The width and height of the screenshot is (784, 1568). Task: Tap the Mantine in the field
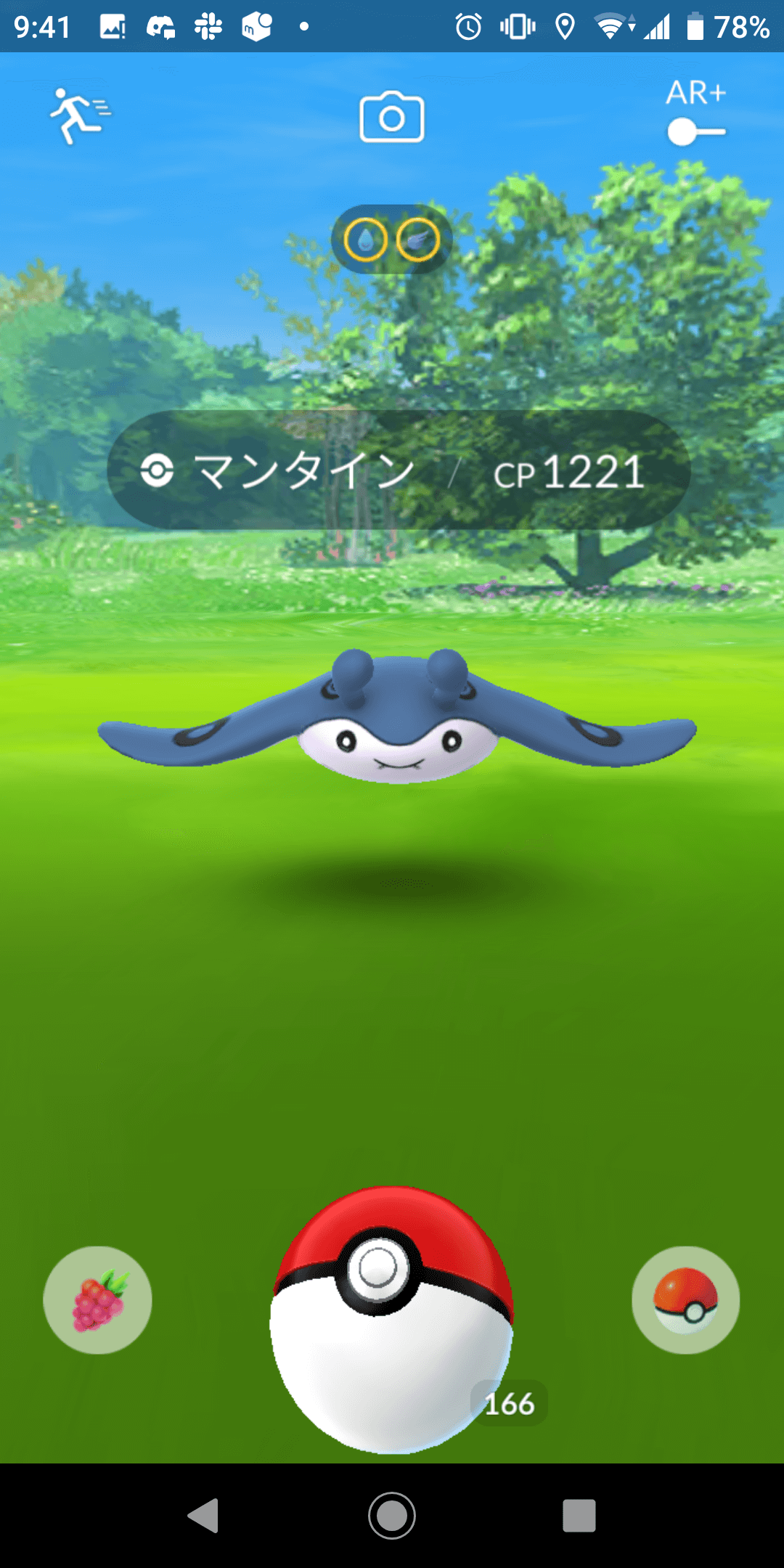[398, 719]
